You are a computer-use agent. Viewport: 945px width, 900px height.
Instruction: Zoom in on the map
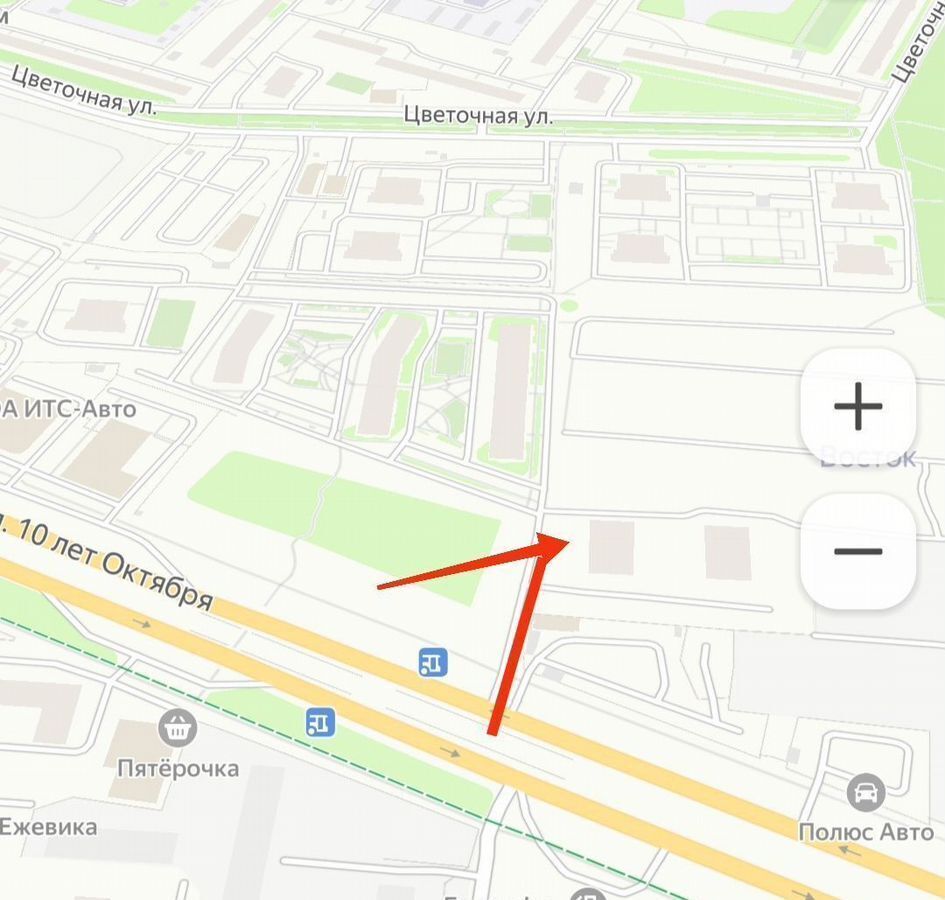tap(858, 406)
